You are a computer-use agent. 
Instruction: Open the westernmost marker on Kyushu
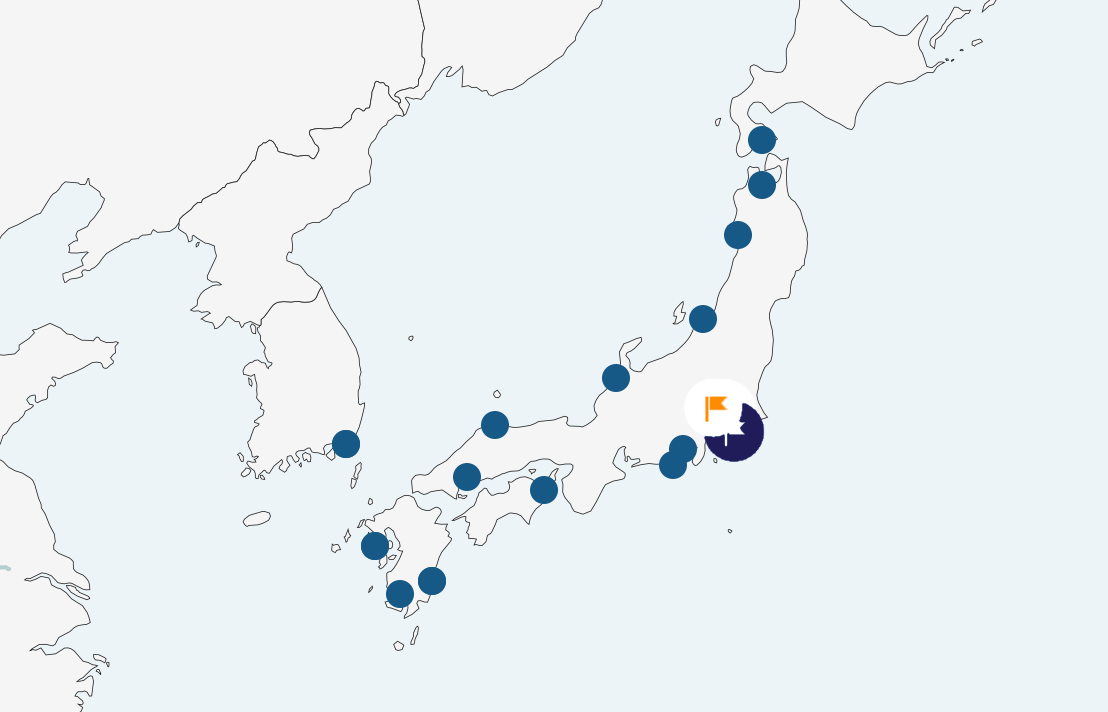375,546
